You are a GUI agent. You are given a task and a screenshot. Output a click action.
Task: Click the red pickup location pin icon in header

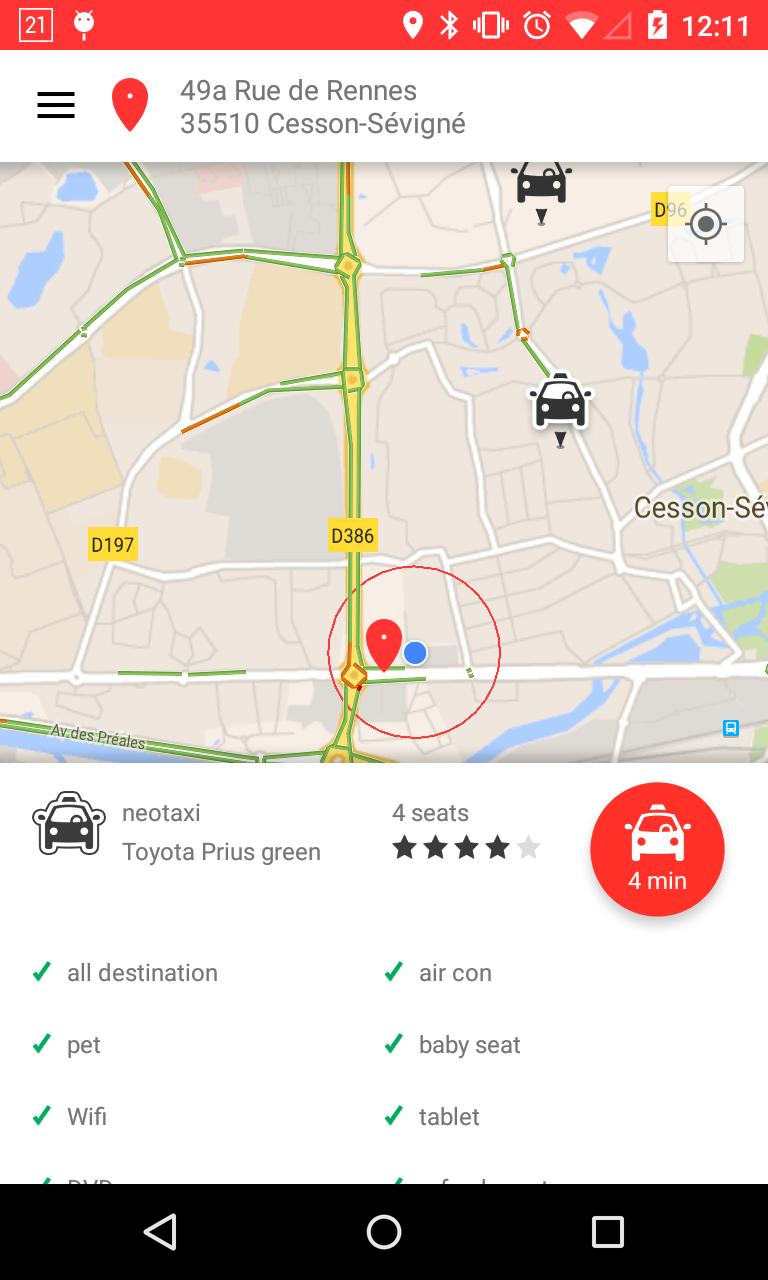129,103
